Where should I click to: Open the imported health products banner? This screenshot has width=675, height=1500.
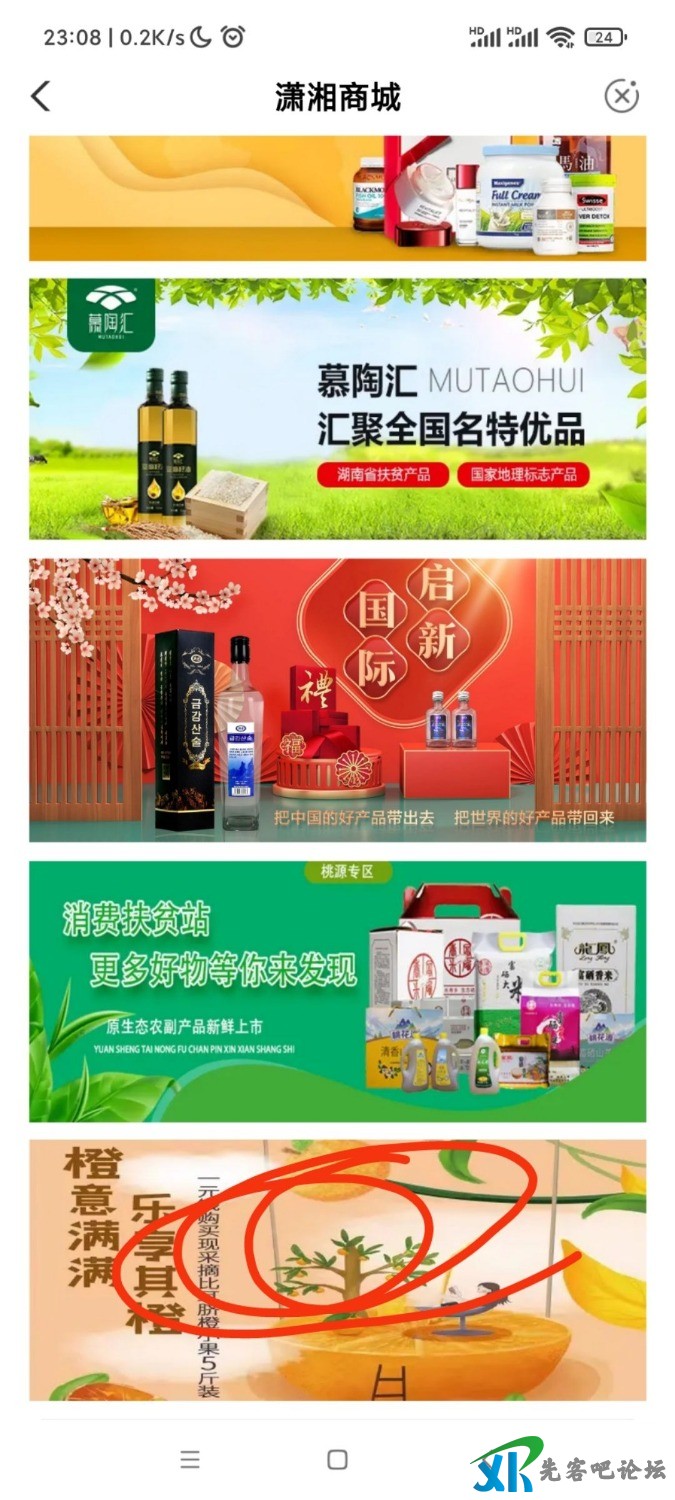point(337,198)
